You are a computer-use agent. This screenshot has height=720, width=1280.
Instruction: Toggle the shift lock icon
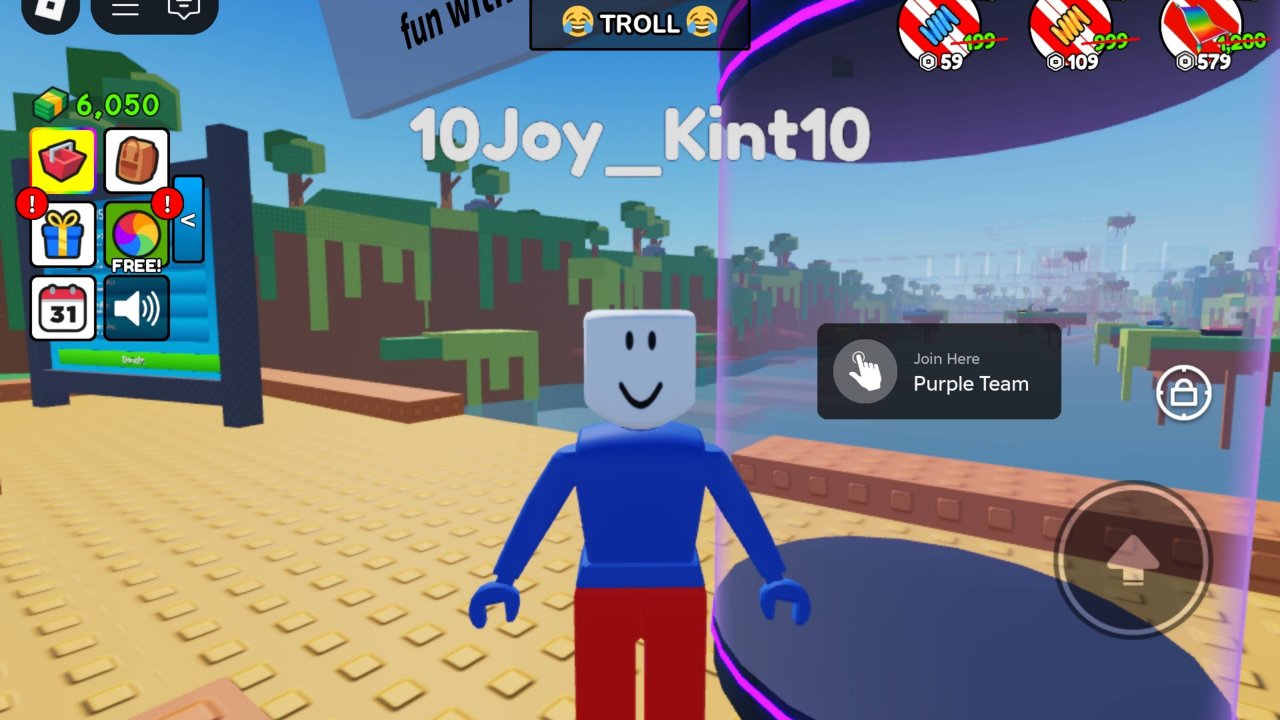(x=1184, y=393)
